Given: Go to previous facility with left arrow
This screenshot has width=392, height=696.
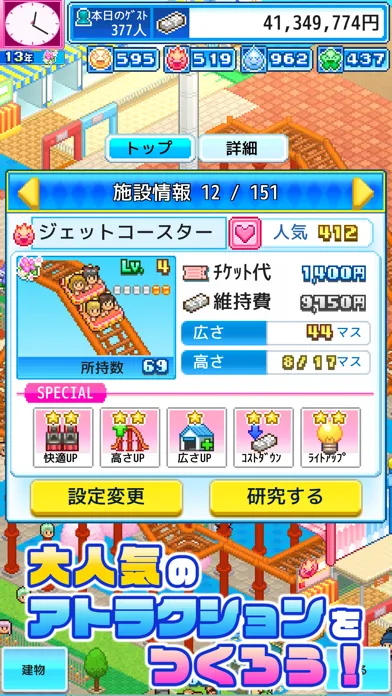Looking at the screenshot, I should point(28,193).
